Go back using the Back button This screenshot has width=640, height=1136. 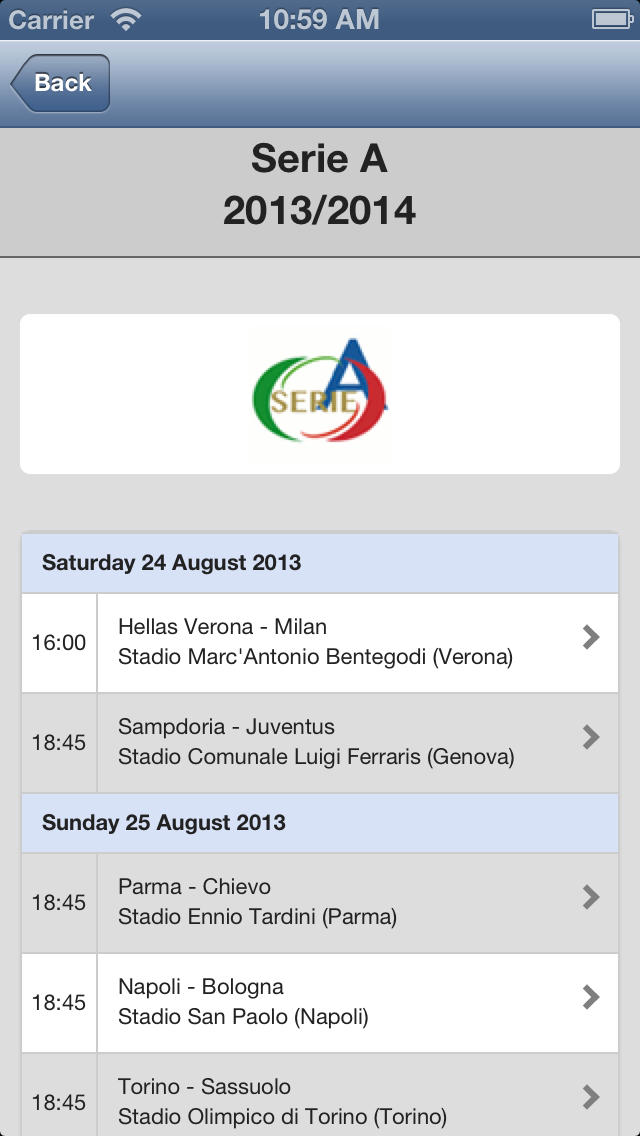coord(60,83)
